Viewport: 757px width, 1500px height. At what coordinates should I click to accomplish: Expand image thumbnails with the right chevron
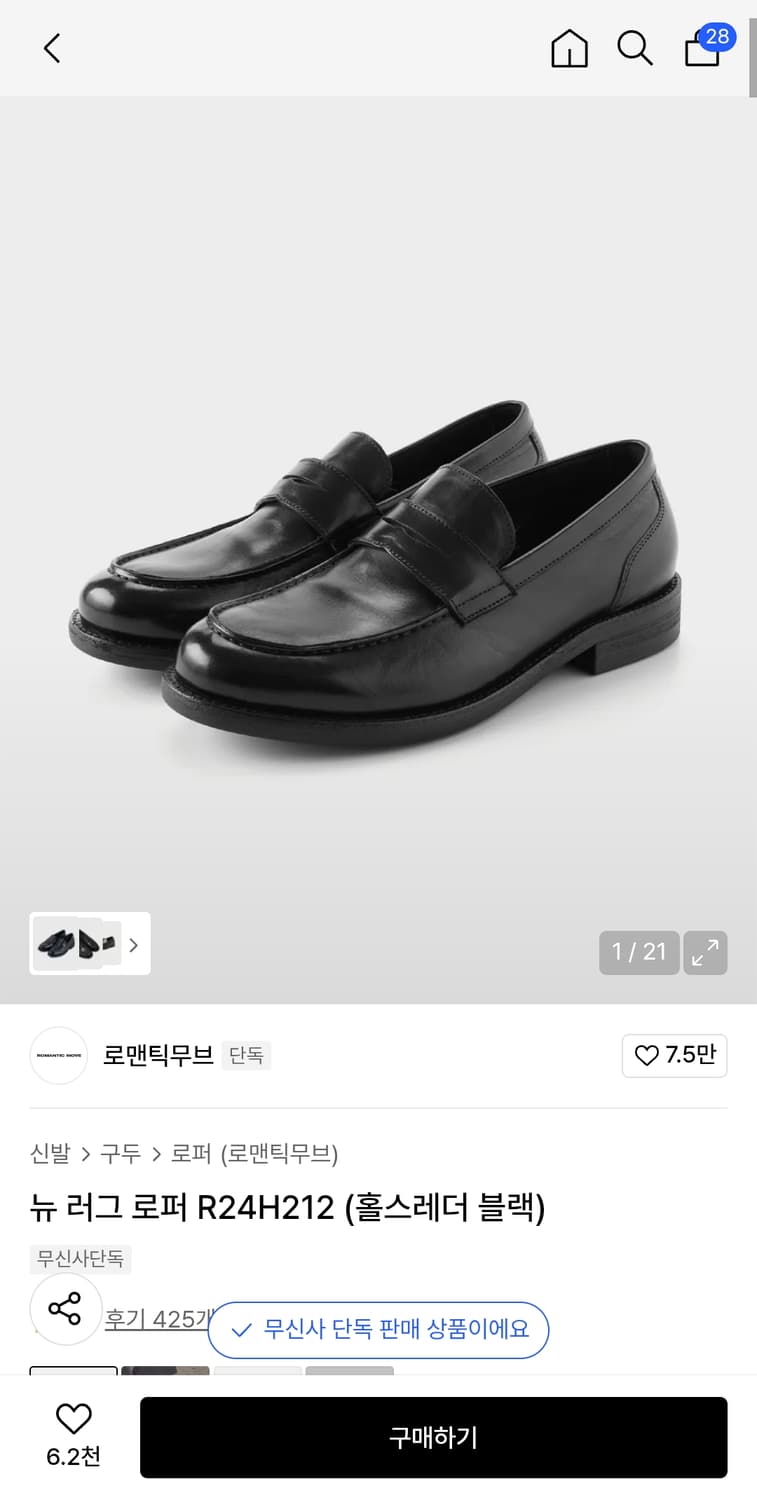(133, 944)
